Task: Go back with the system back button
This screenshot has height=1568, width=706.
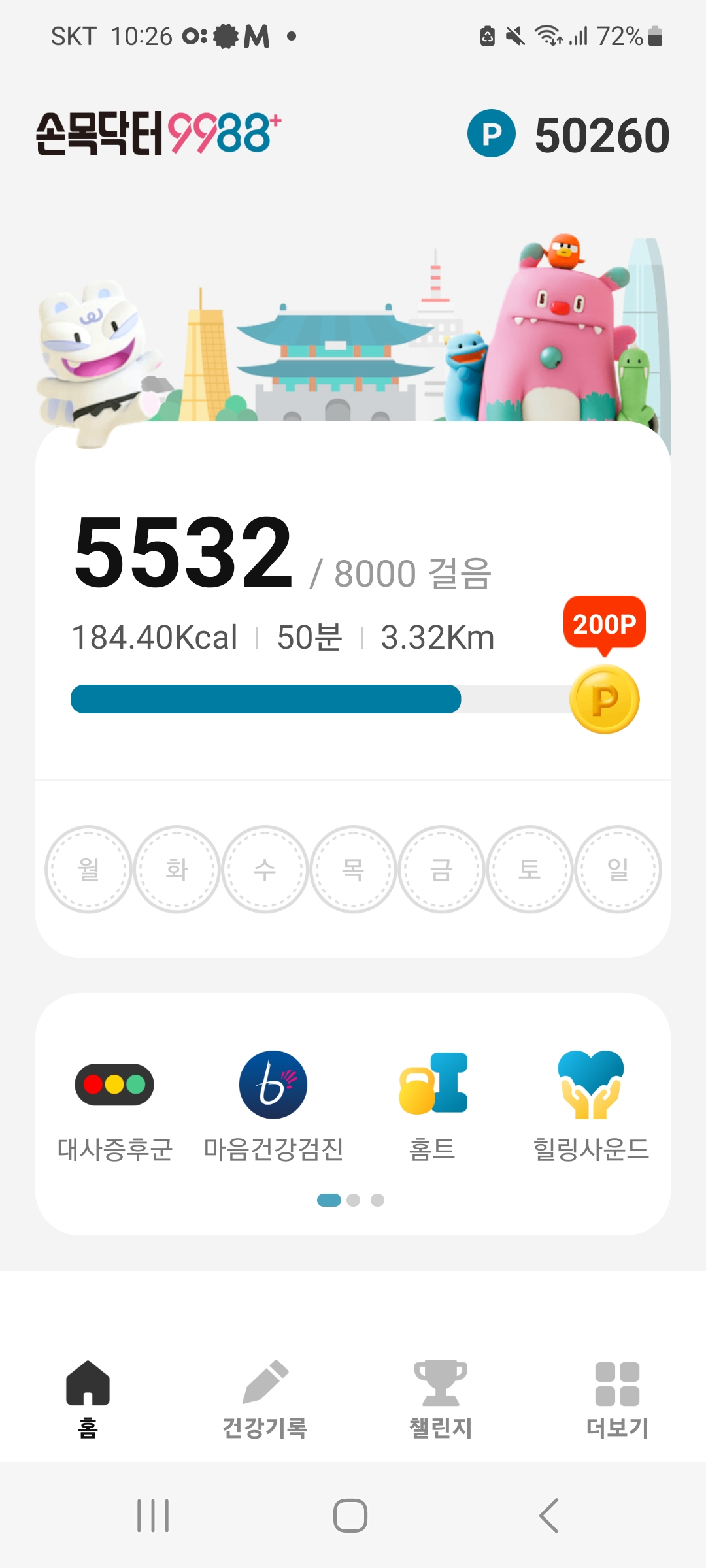Action: pyautogui.click(x=549, y=1516)
